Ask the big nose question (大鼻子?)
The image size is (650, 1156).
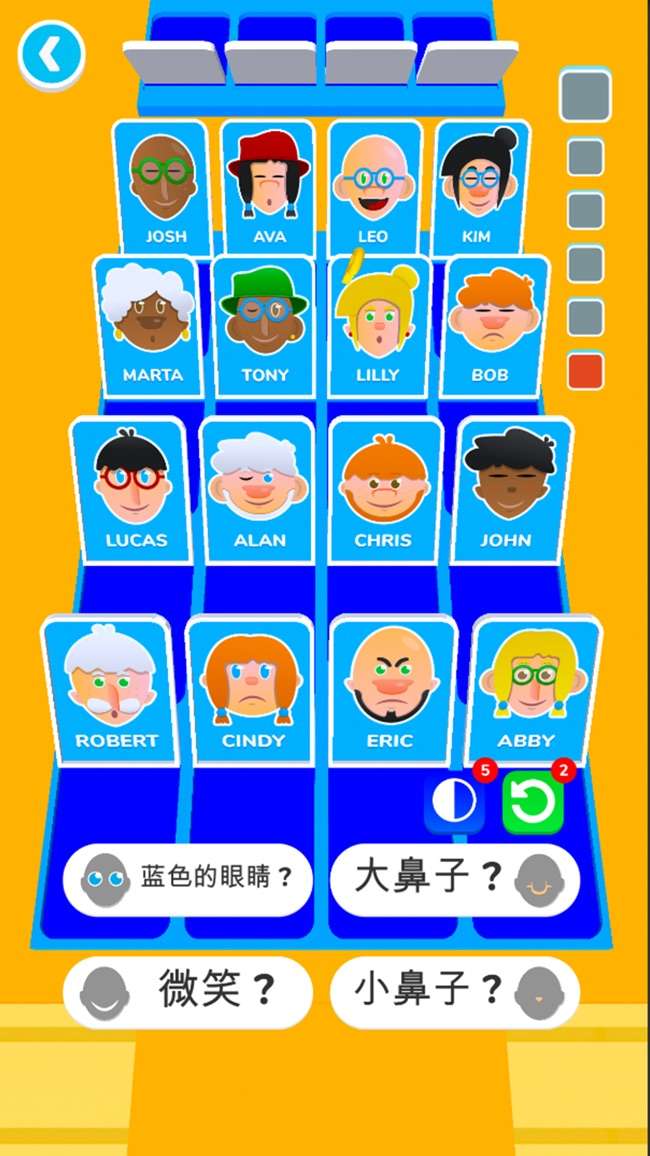tap(455, 878)
